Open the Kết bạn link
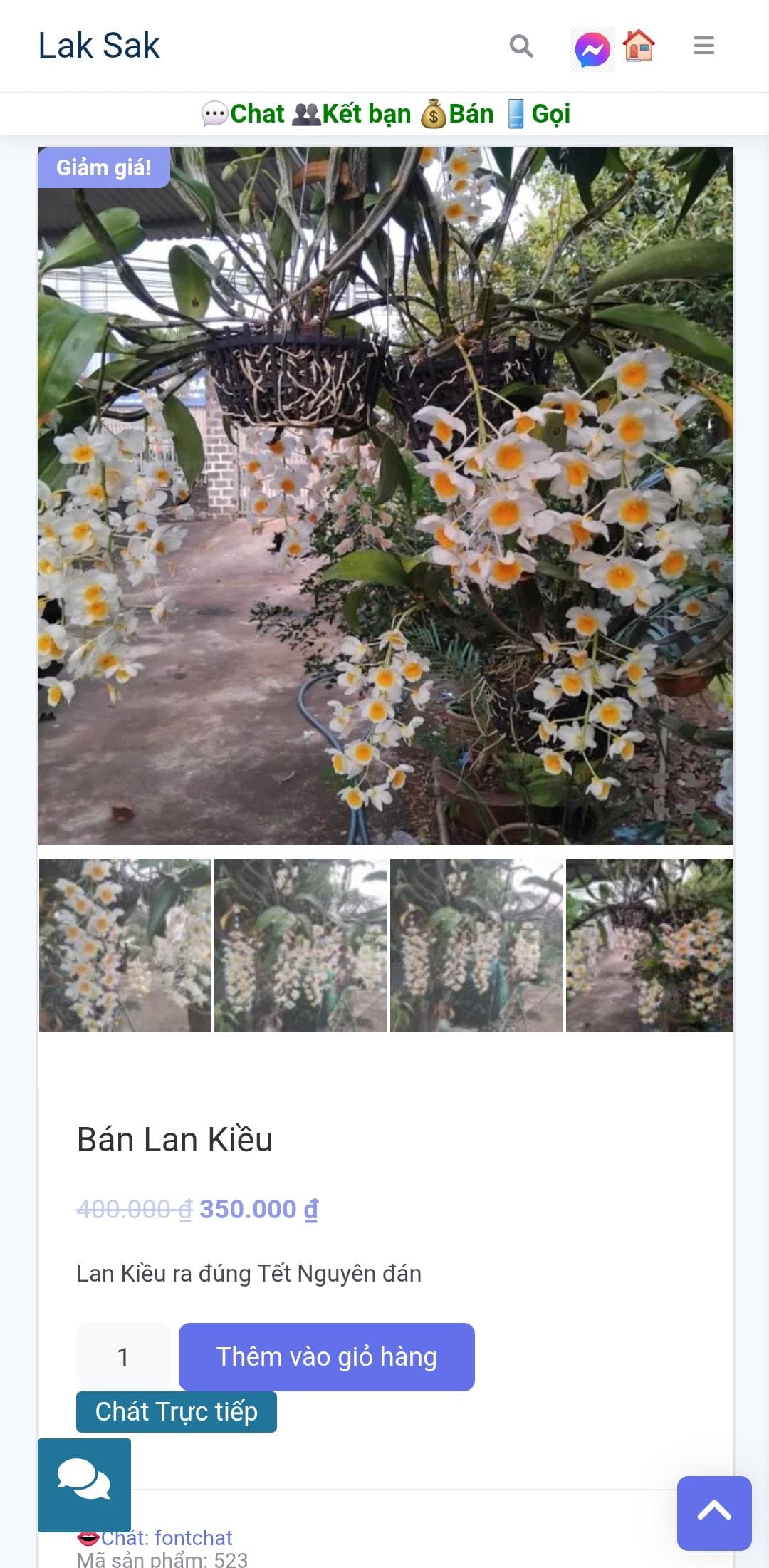Screen dimensions: 769x1568 tap(352, 114)
